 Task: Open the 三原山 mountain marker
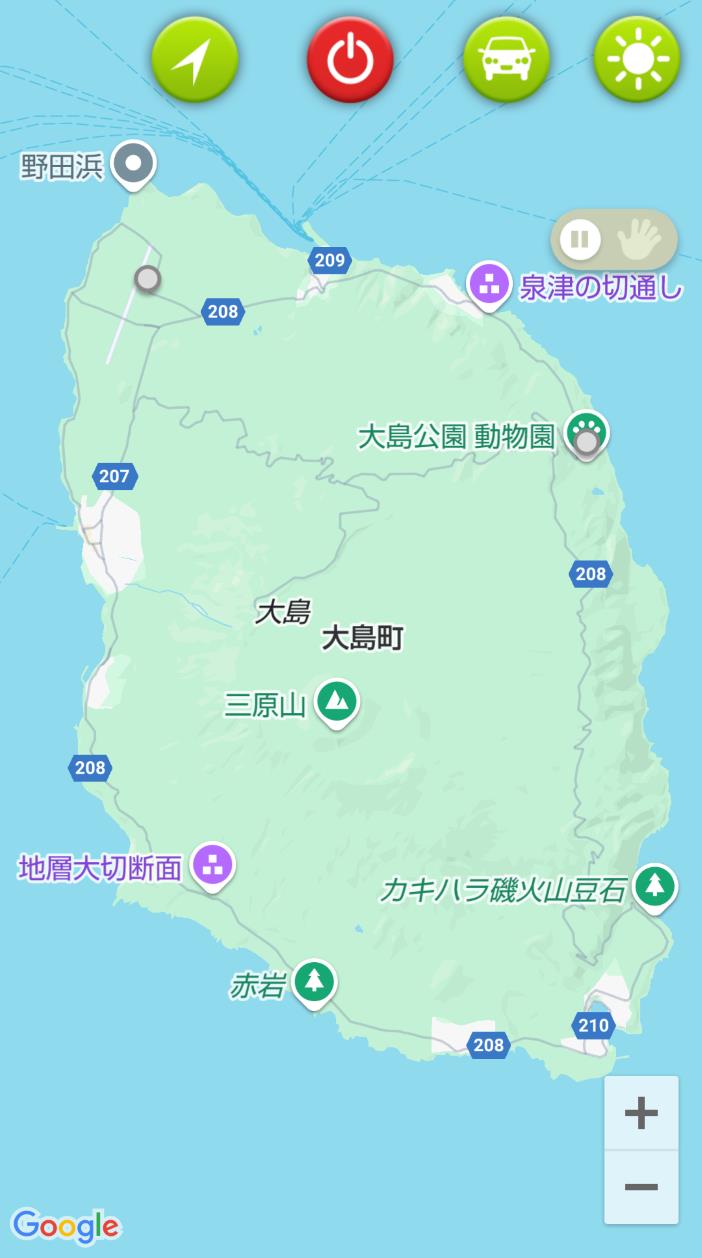[x=337, y=702]
